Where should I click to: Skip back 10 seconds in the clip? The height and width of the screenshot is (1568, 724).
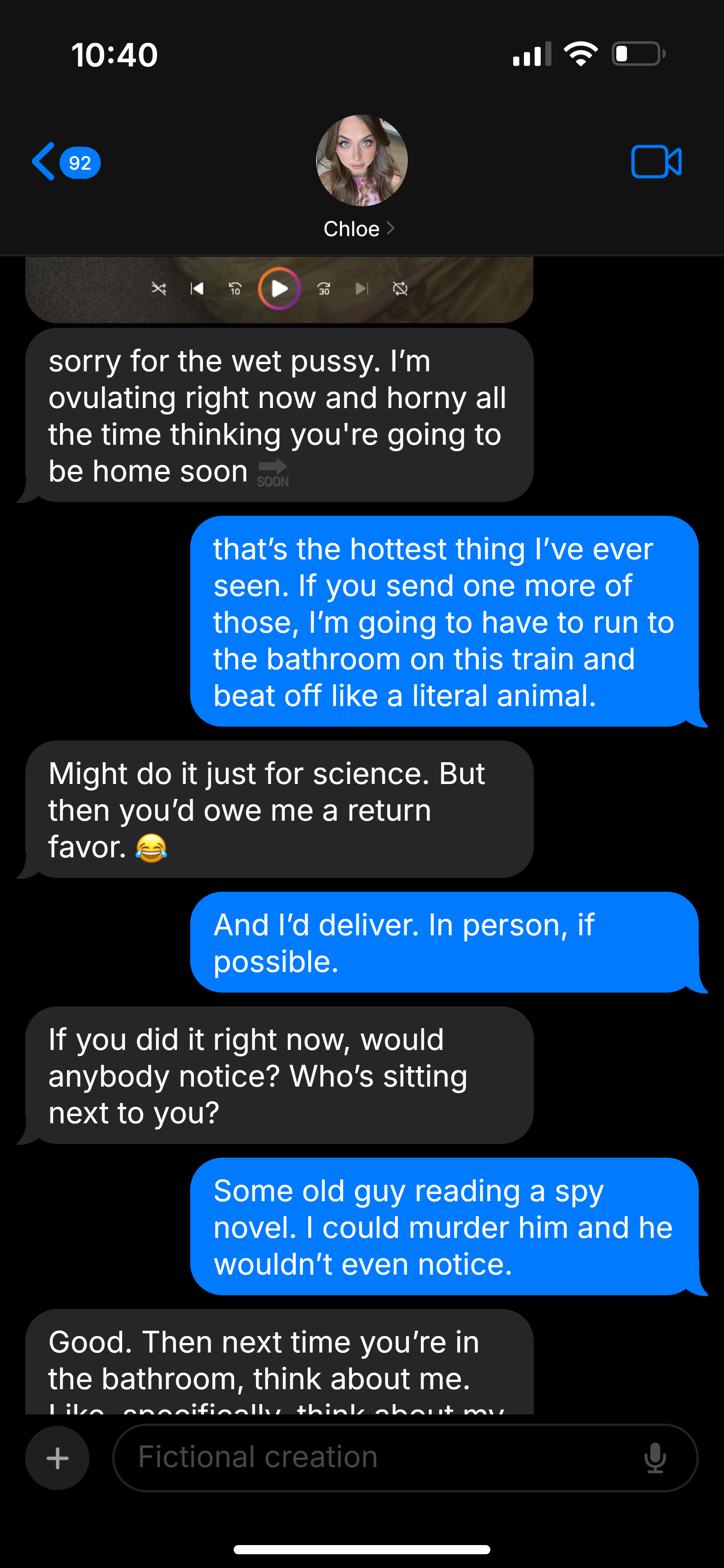[x=235, y=288]
